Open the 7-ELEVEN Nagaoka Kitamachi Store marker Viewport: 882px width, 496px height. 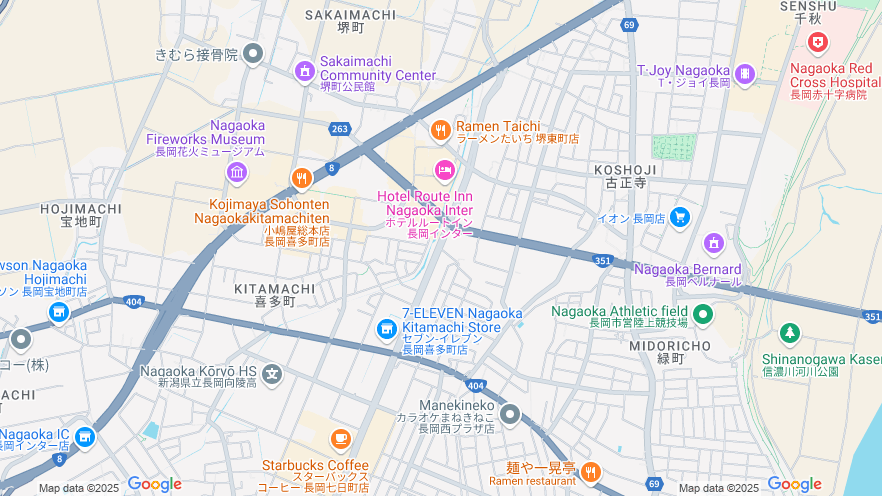click(x=386, y=328)
